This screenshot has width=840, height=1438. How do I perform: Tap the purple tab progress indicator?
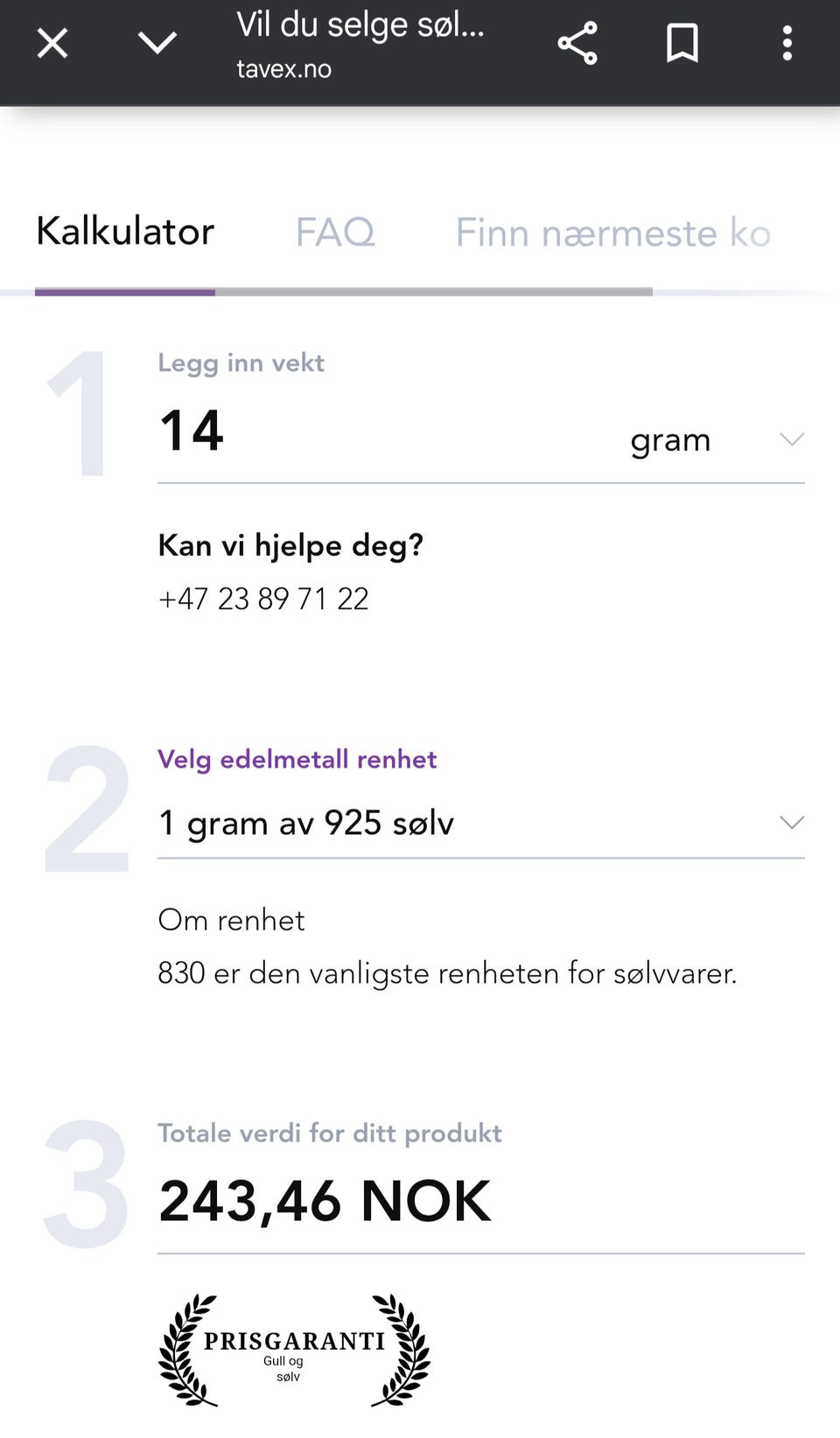pyautogui.click(x=124, y=292)
